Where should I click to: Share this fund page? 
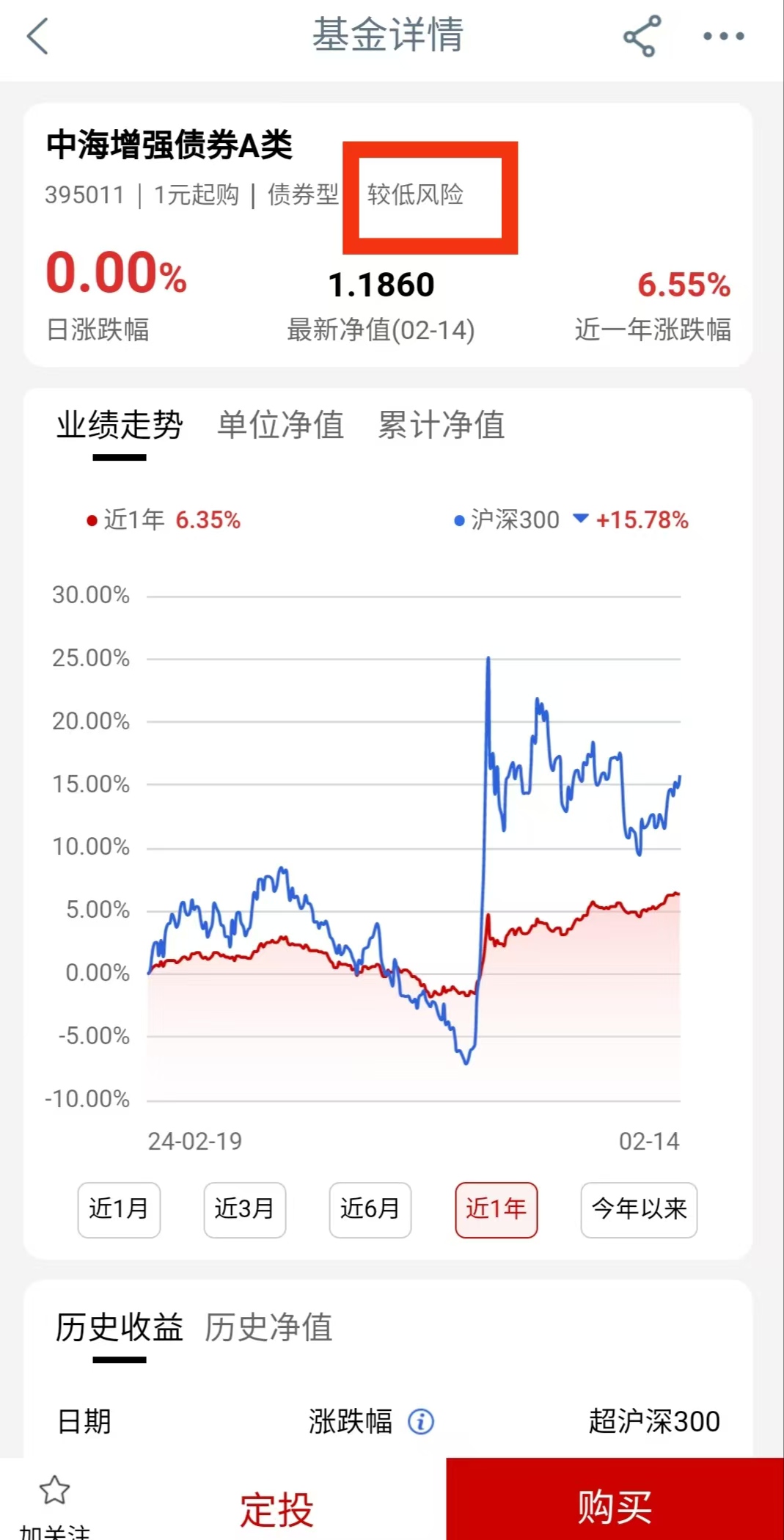tap(642, 36)
